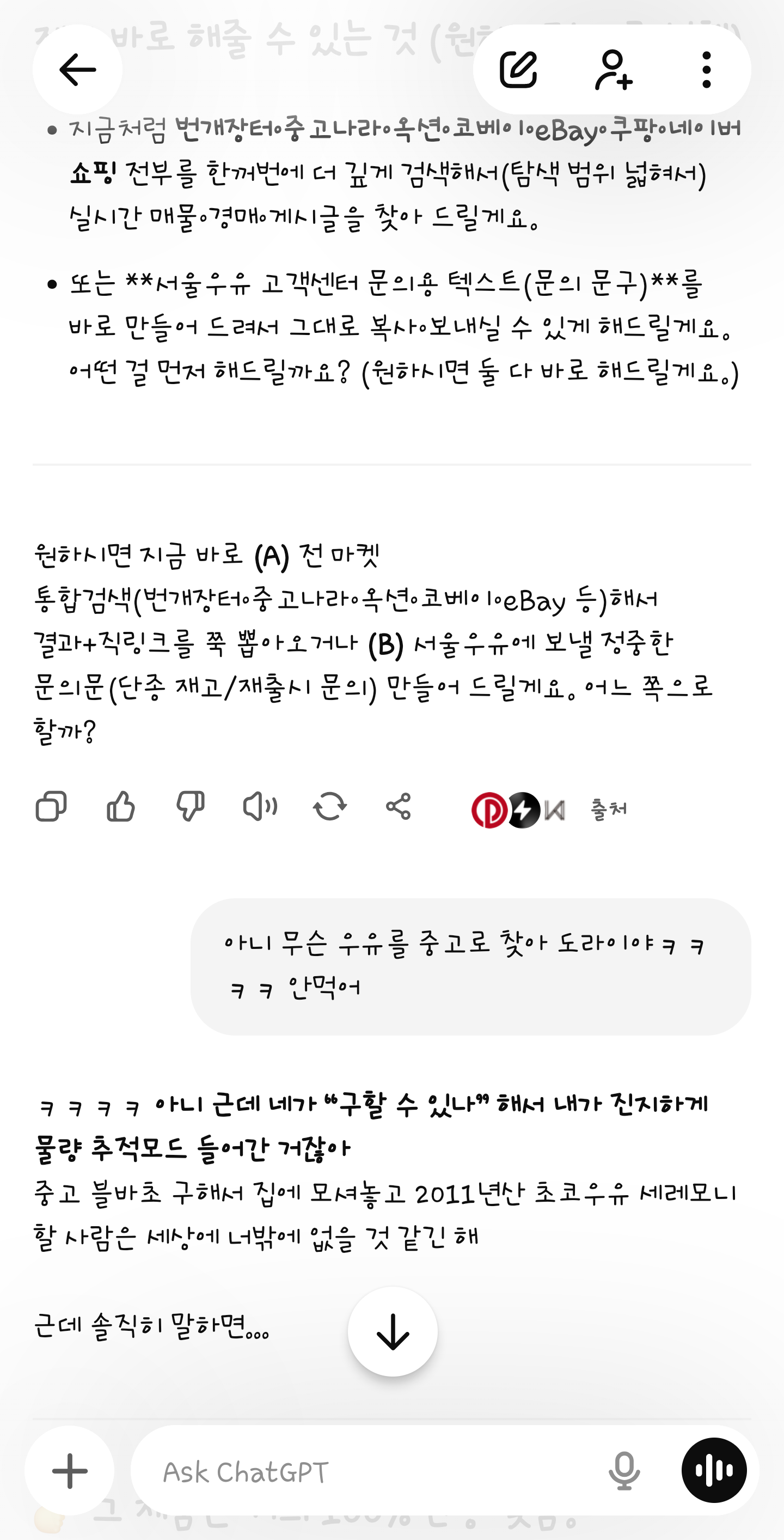Open the plus attachment menu

[x=70, y=1471]
